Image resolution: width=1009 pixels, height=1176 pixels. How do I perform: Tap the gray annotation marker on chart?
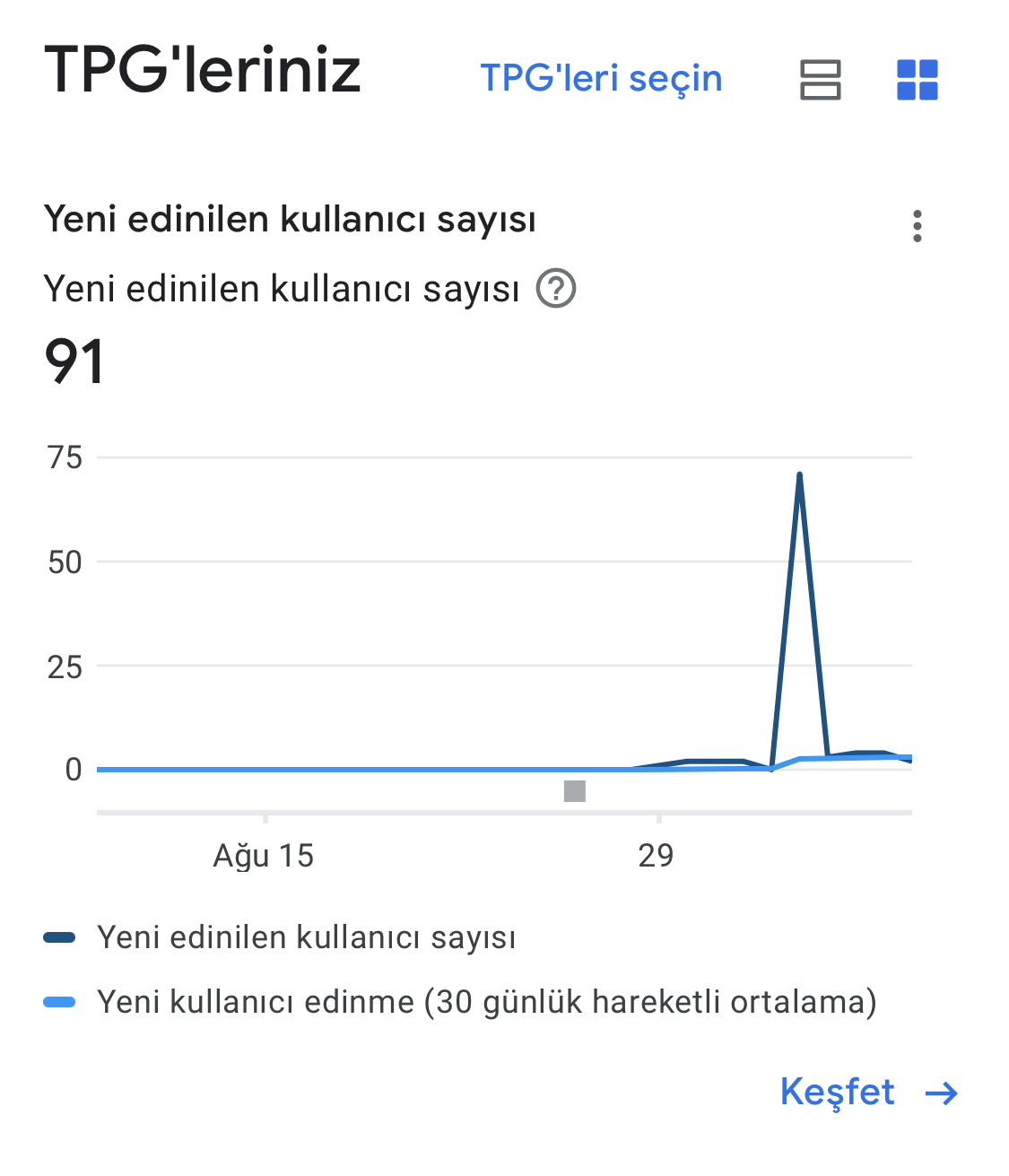(x=575, y=791)
